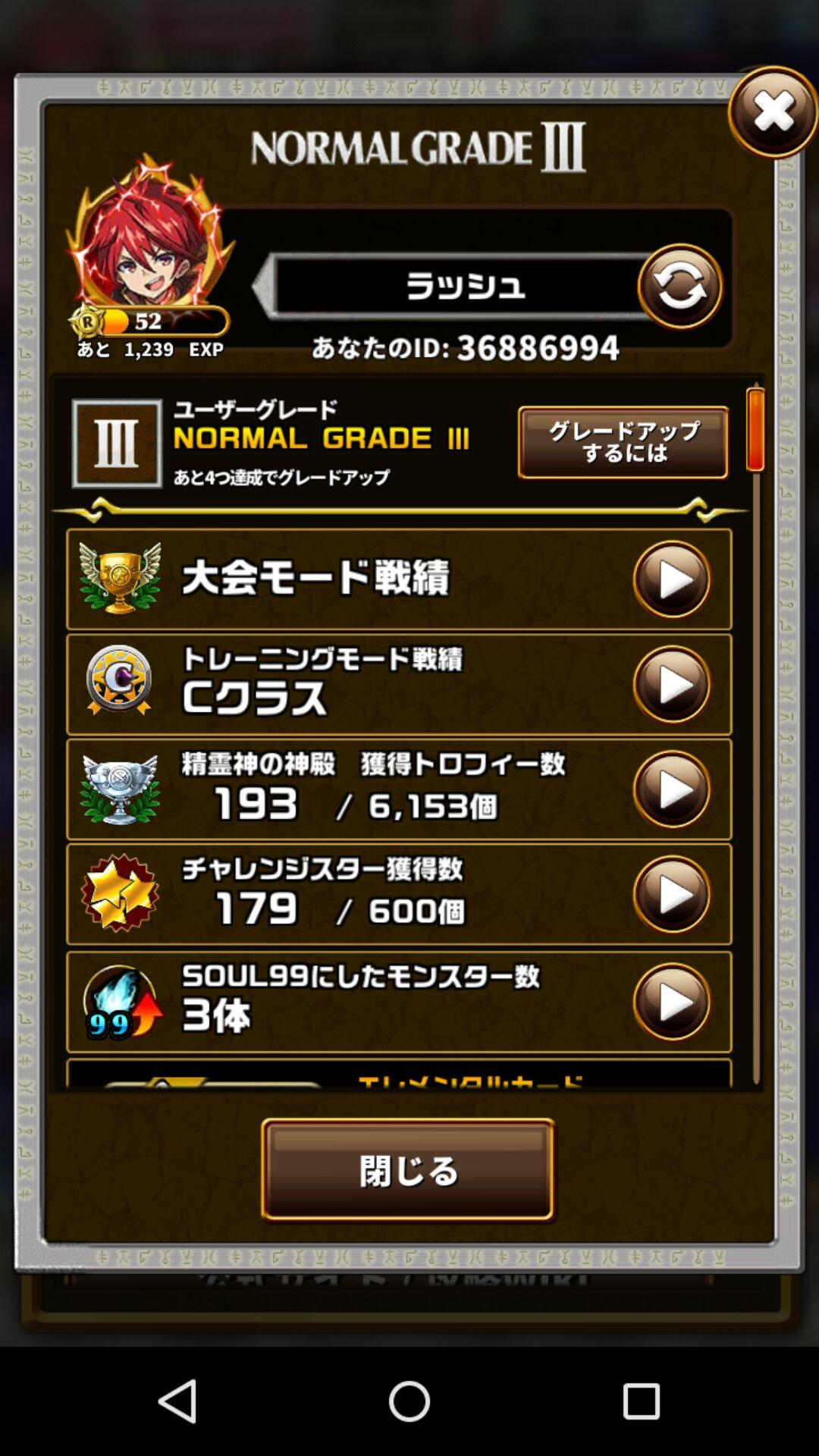Viewport: 819px width, 1456px height.
Task: Tap the red-haired character avatar
Action: point(149,235)
